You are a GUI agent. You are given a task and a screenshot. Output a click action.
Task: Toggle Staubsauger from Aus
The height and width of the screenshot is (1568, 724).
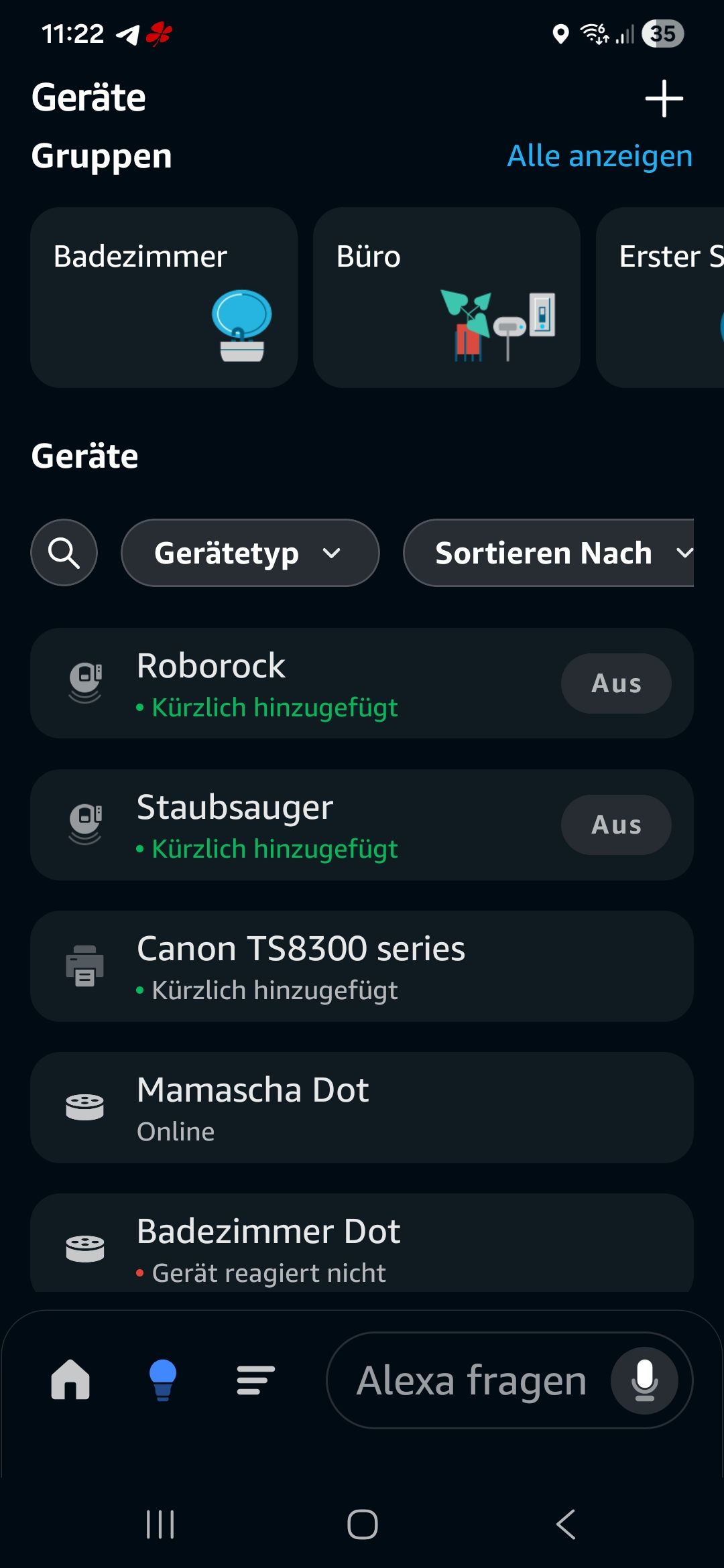tap(615, 824)
